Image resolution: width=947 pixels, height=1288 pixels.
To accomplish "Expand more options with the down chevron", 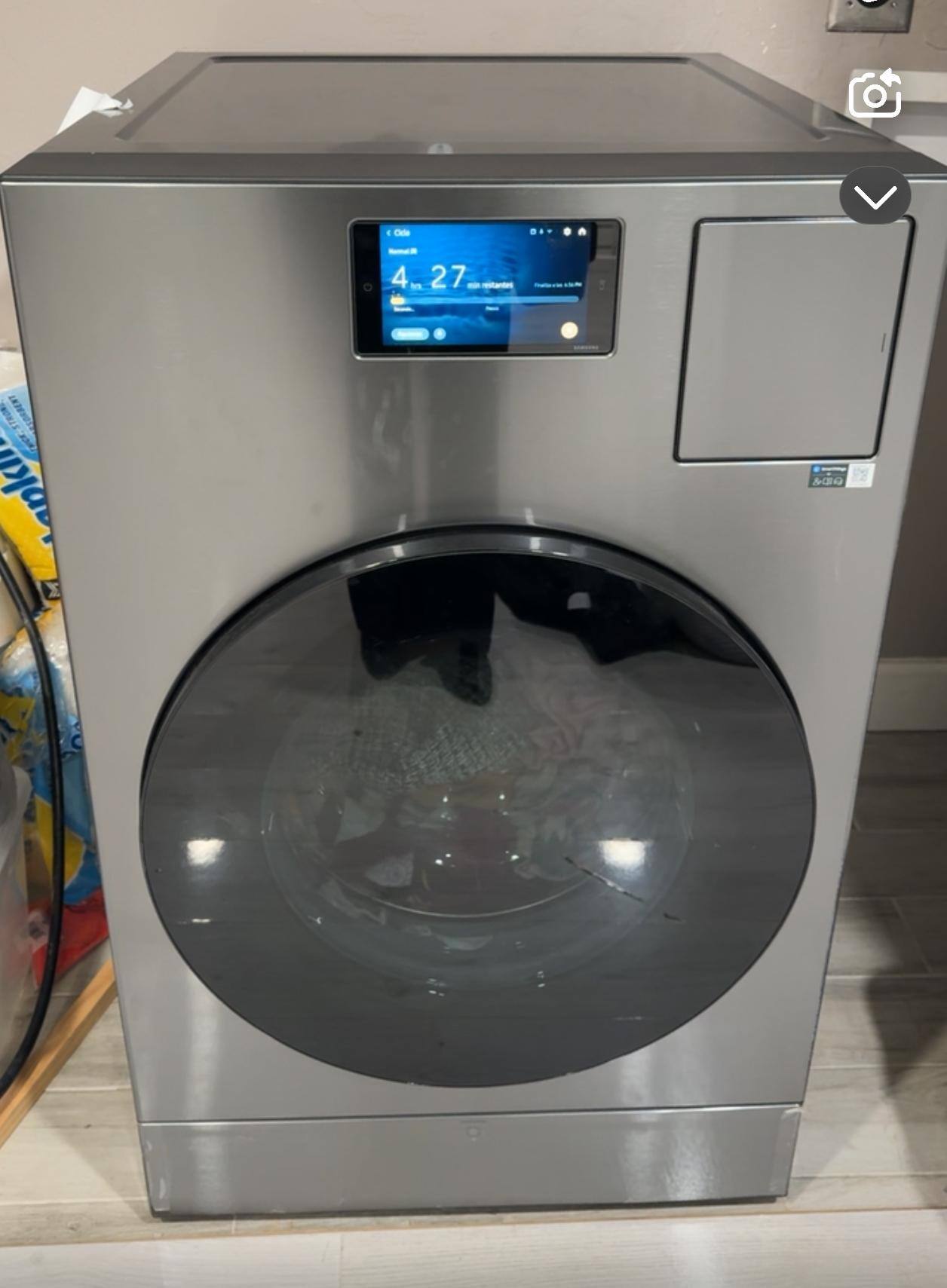I will click(875, 196).
